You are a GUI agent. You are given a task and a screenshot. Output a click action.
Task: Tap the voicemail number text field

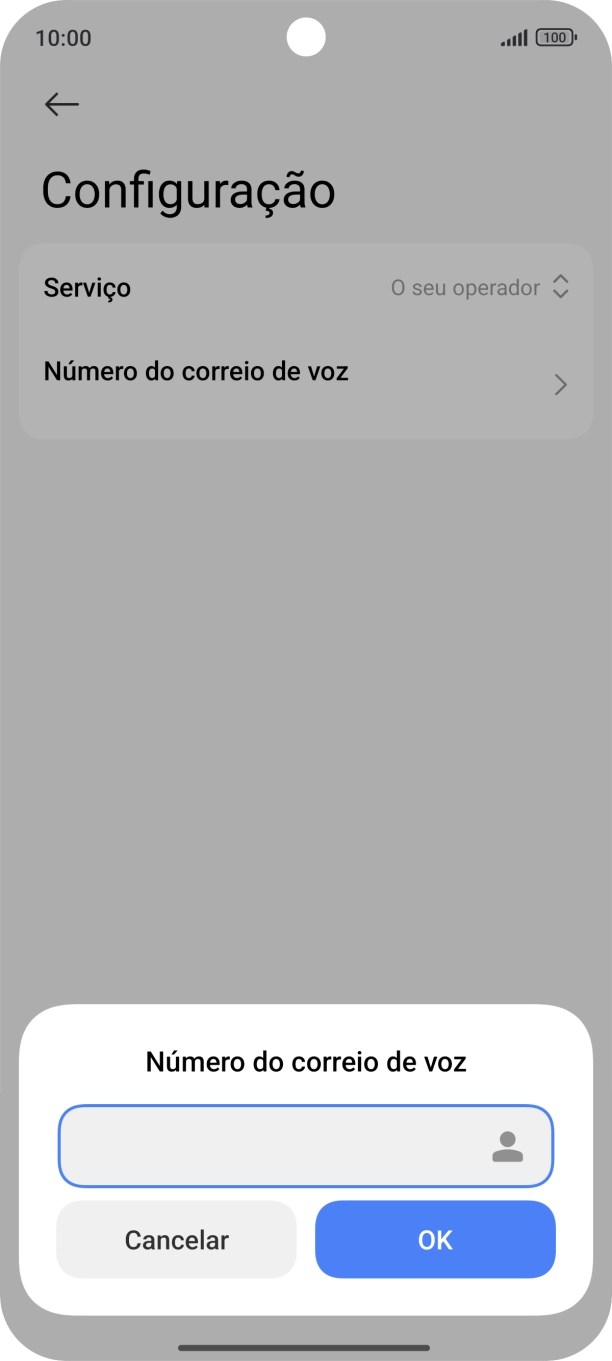point(270,1146)
